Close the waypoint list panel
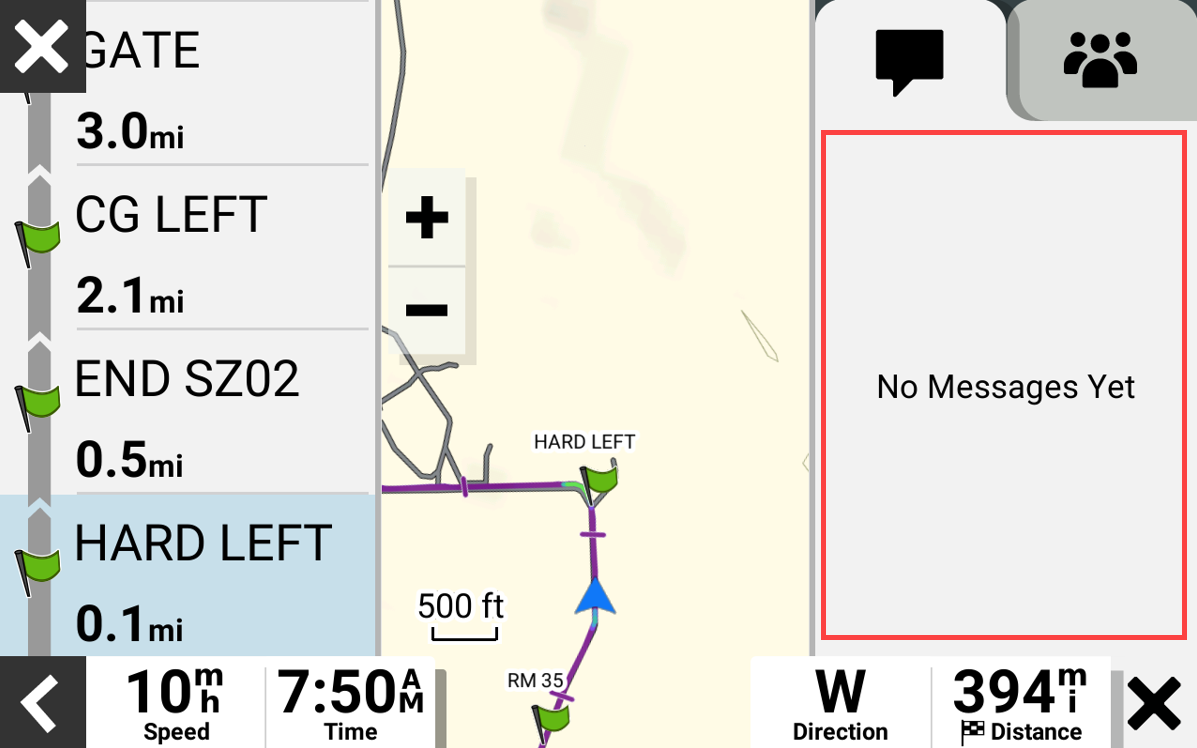This screenshot has width=1197, height=748. [42, 46]
